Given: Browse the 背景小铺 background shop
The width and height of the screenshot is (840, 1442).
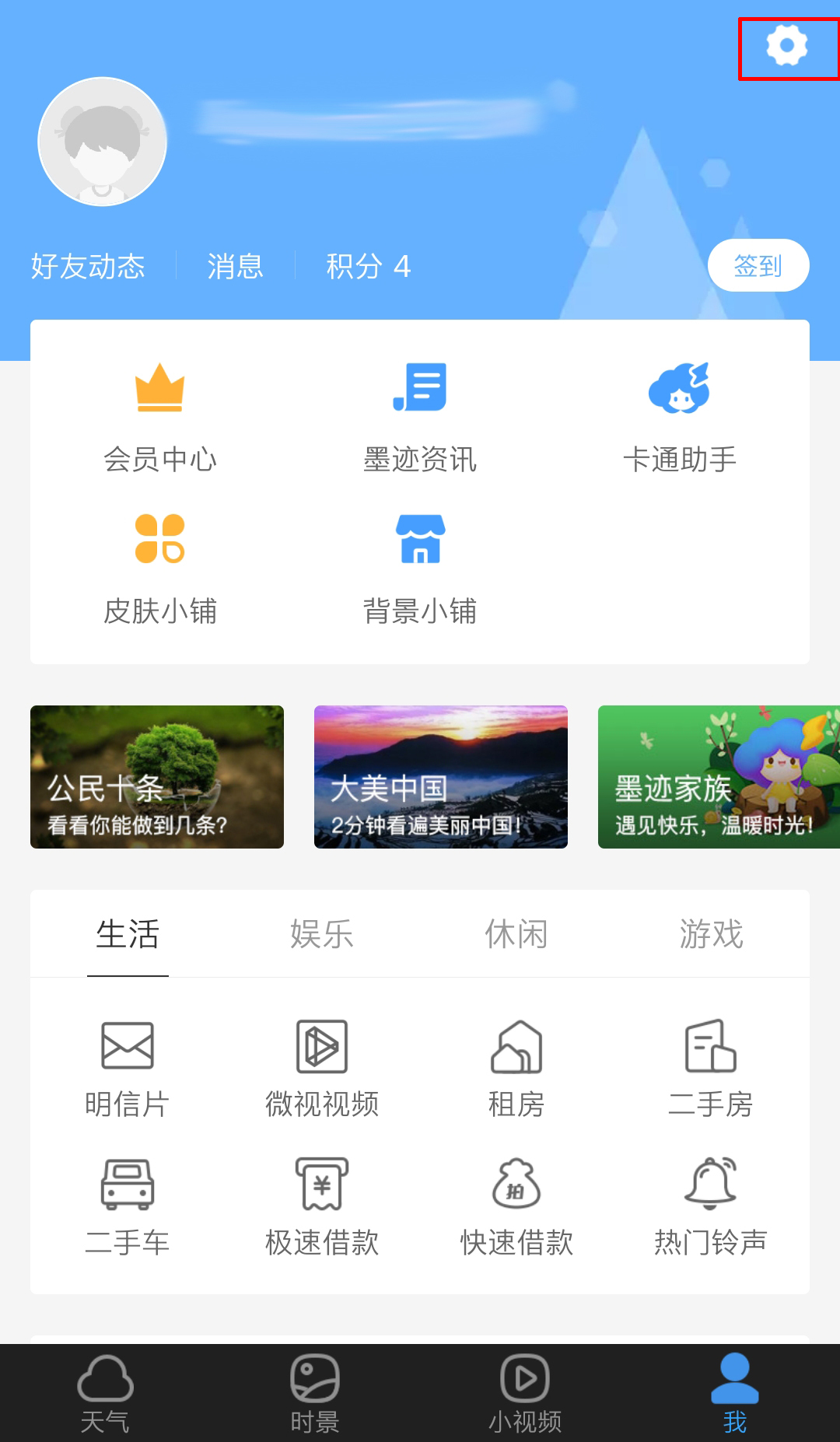Looking at the screenshot, I should click(420, 568).
